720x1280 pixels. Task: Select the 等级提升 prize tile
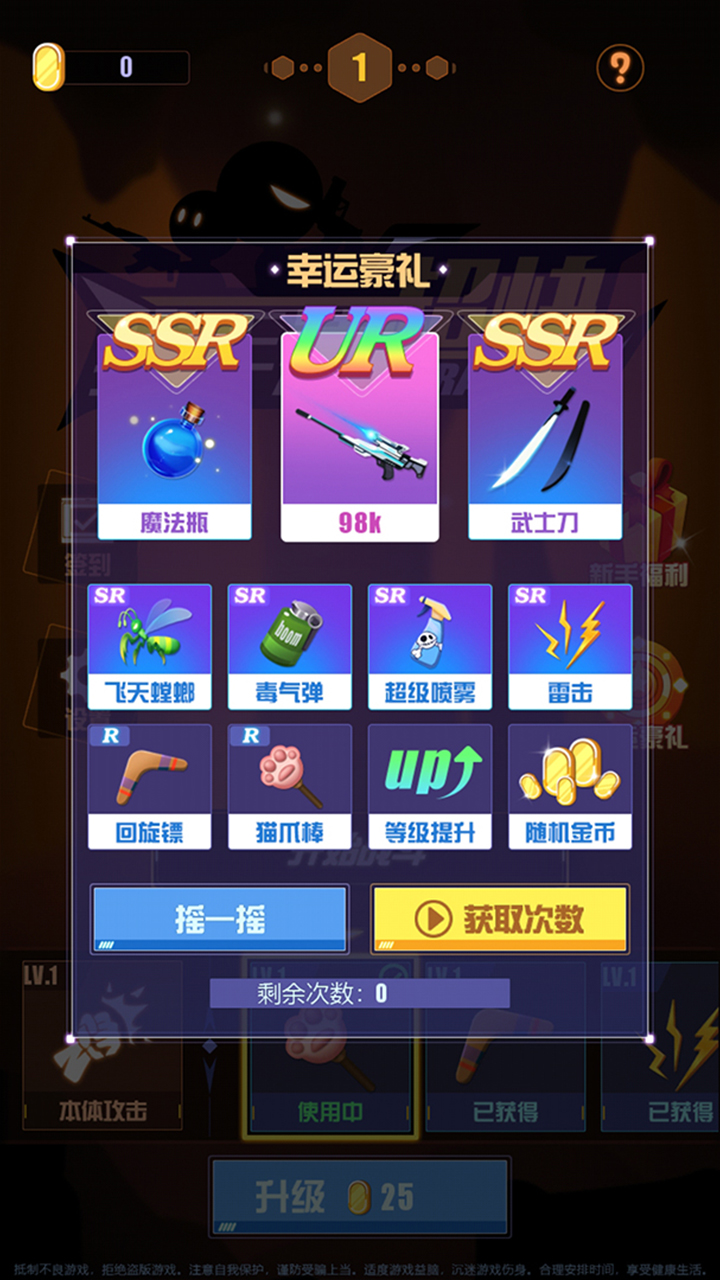coord(430,787)
